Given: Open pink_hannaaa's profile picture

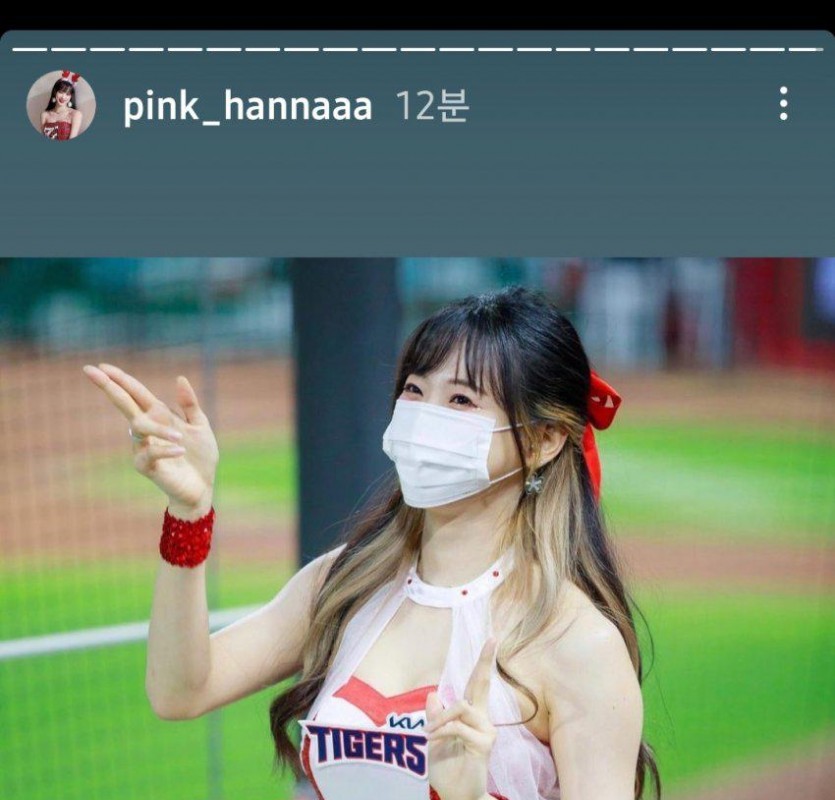Looking at the screenshot, I should click(61, 105).
